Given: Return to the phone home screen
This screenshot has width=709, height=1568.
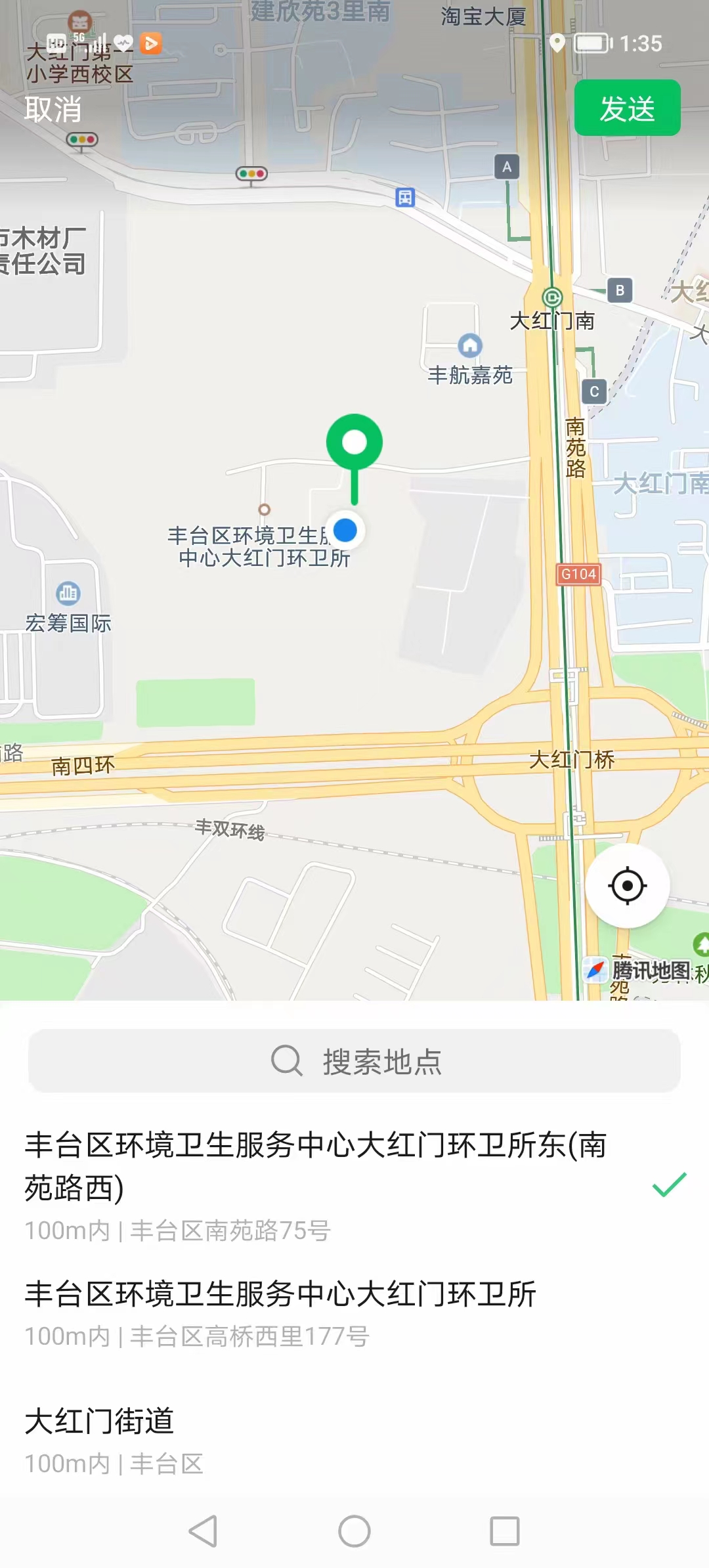Looking at the screenshot, I should 354,1531.
